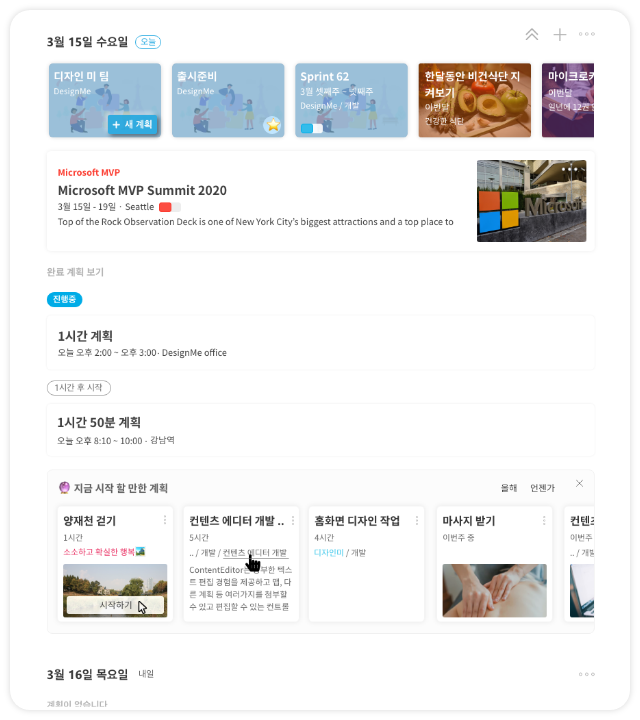Add a new item with the plus icon

point(560,35)
